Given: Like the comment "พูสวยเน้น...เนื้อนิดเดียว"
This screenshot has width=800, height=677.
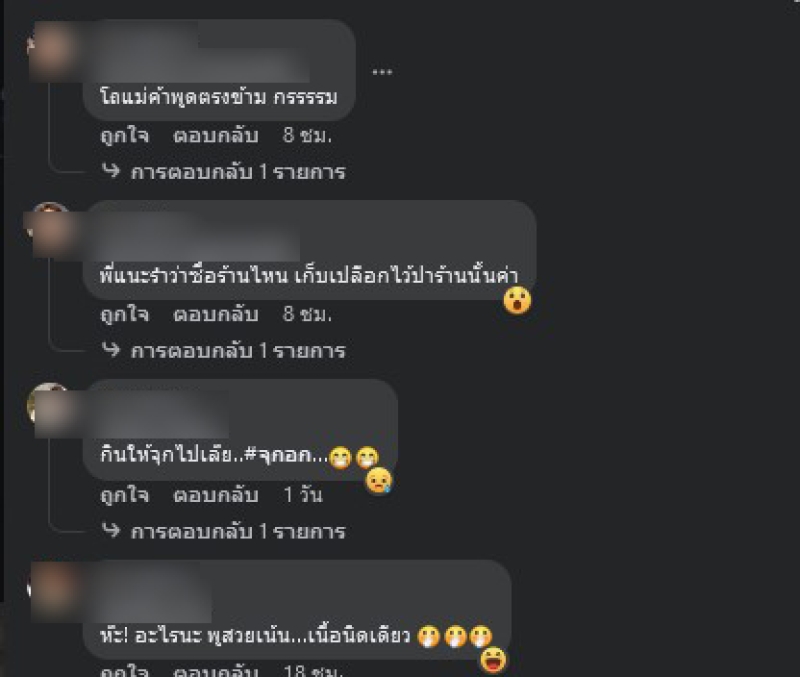Looking at the screenshot, I should coord(124,669).
